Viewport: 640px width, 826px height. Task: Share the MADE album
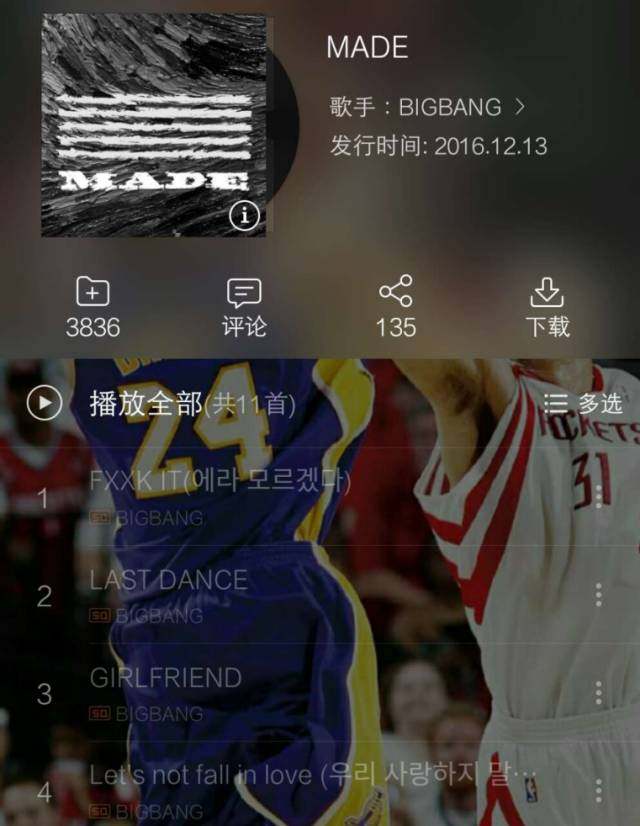click(x=395, y=307)
